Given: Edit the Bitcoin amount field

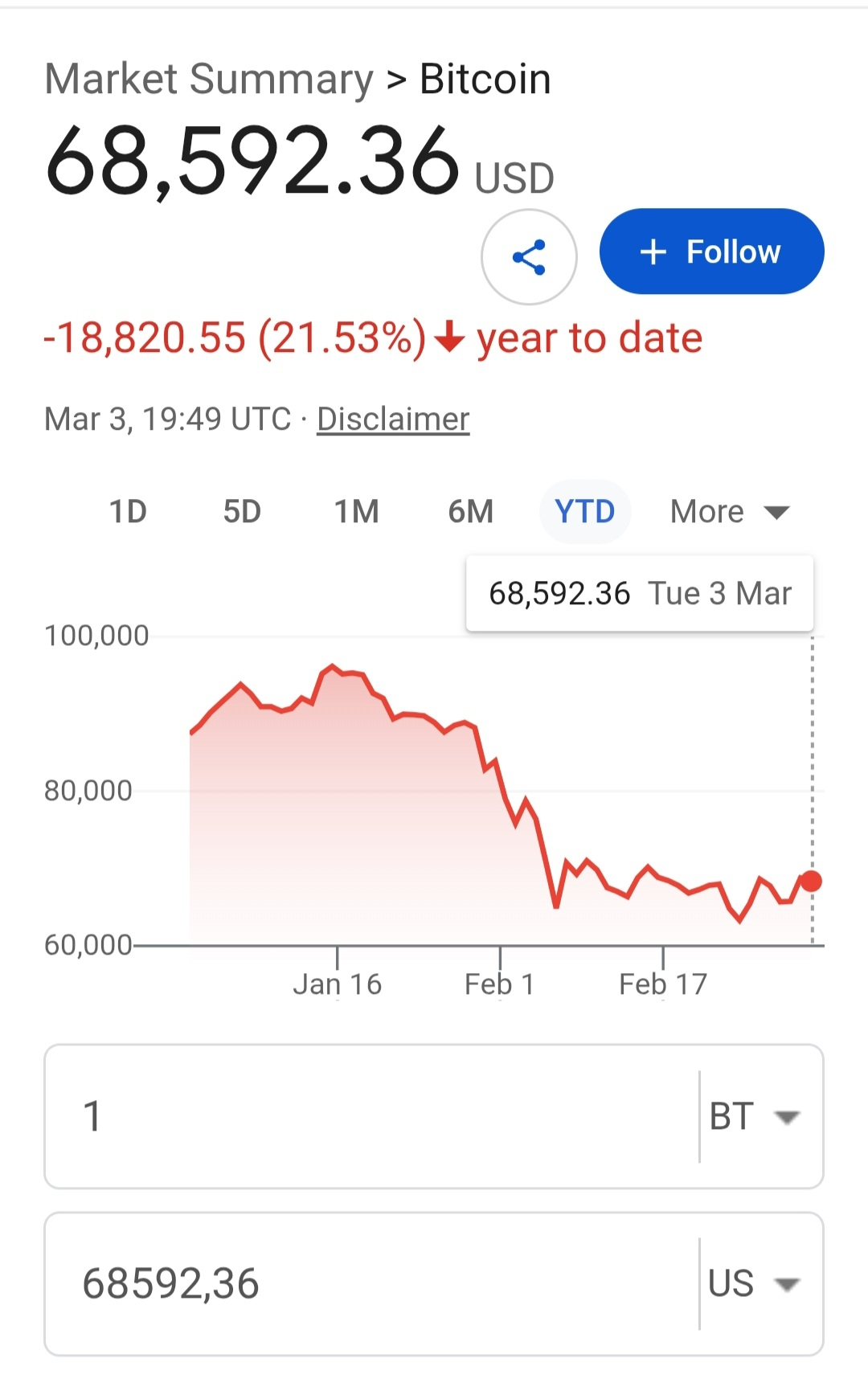Looking at the screenshot, I should tap(370, 1116).
